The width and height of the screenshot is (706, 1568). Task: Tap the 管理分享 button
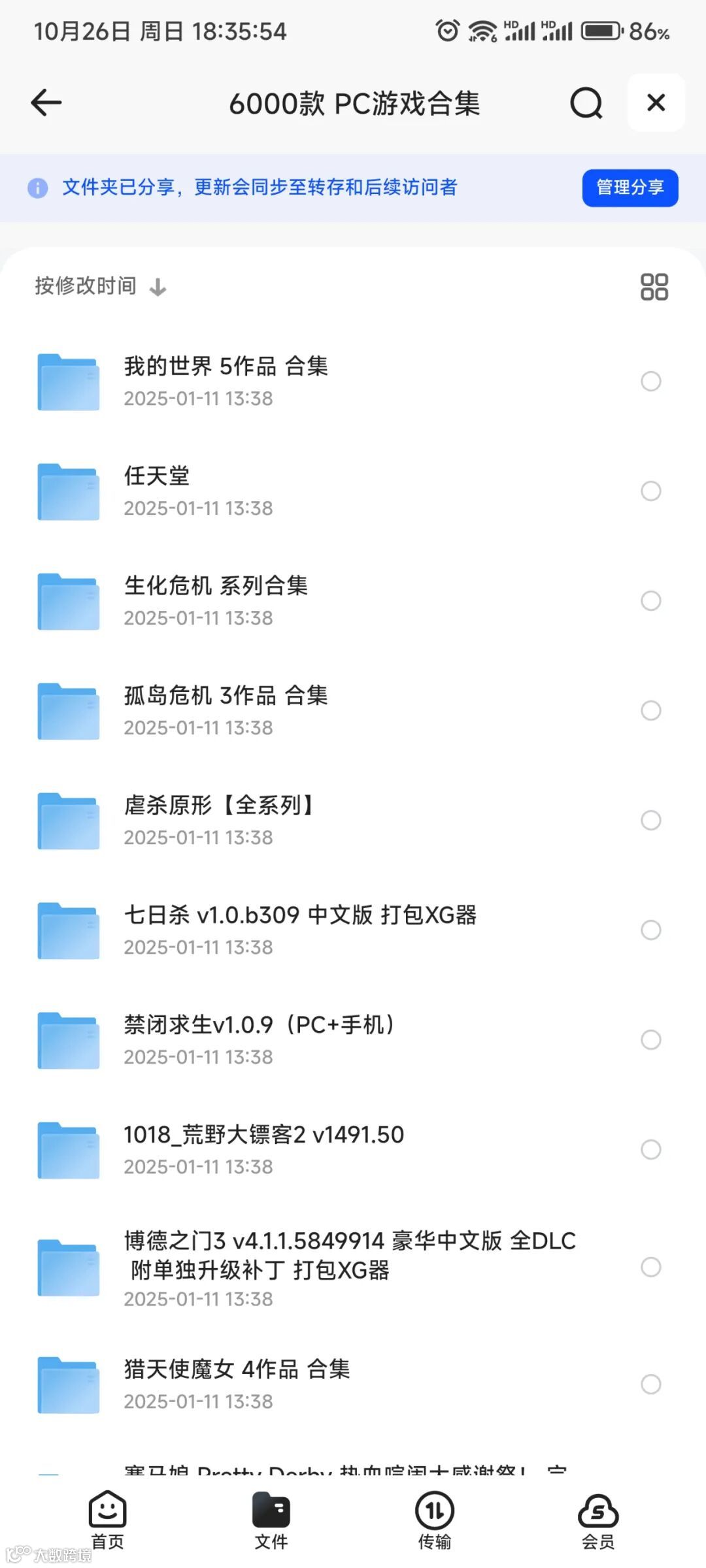click(630, 188)
